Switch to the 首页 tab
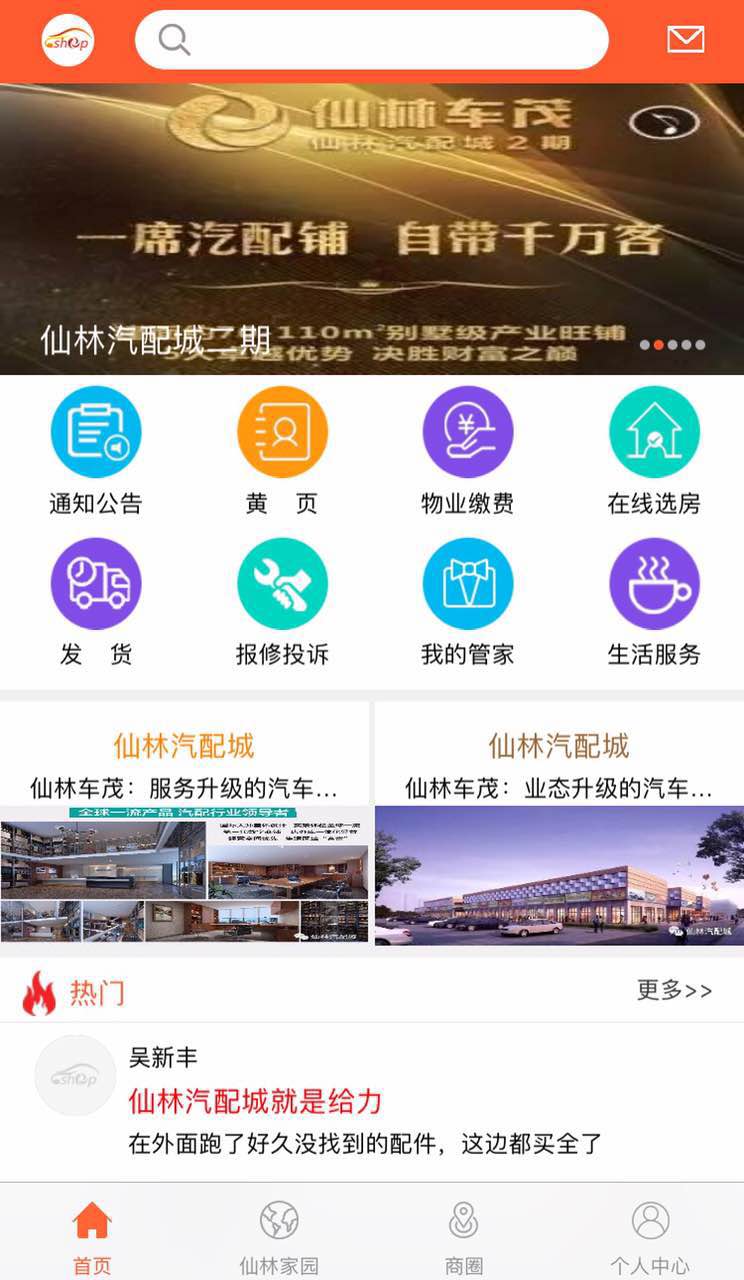 point(92,1237)
